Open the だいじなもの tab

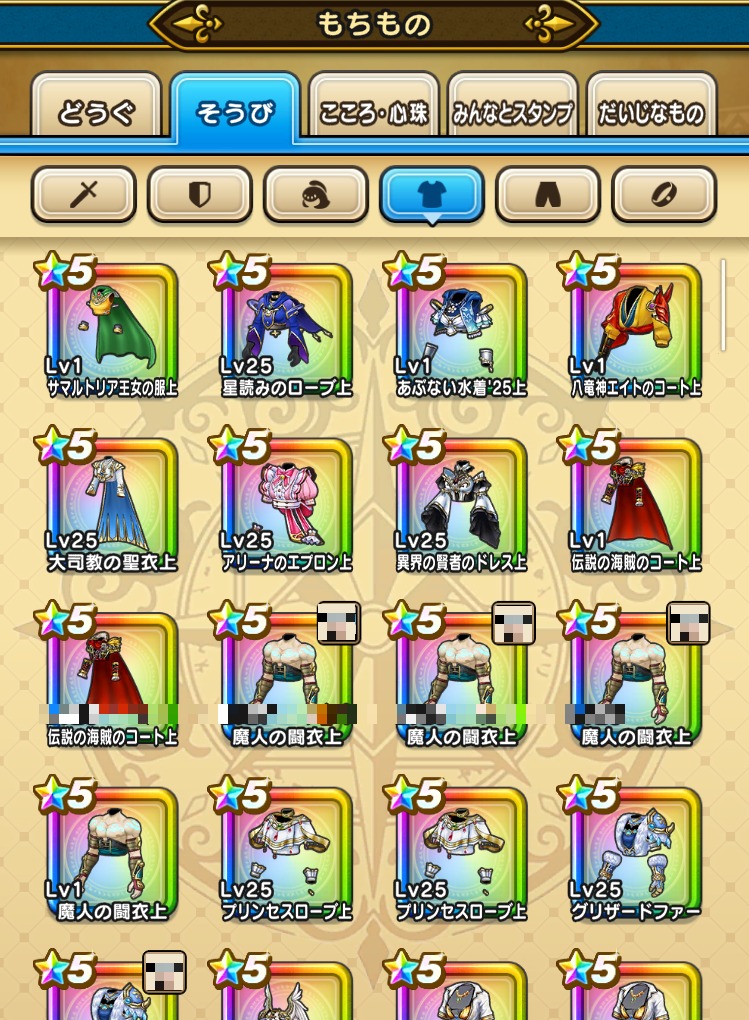pos(651,112)
